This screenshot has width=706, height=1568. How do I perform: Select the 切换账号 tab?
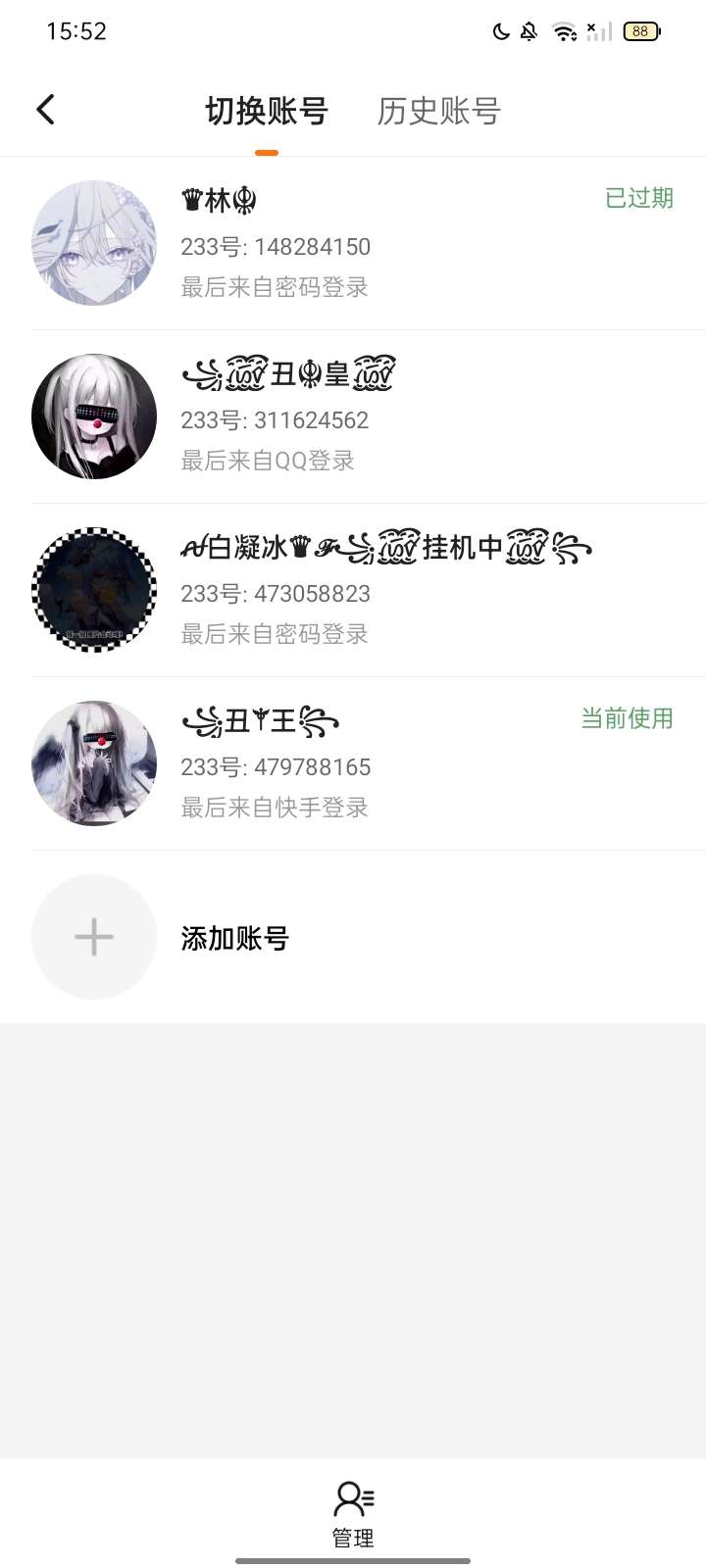[x=267, y=111]
